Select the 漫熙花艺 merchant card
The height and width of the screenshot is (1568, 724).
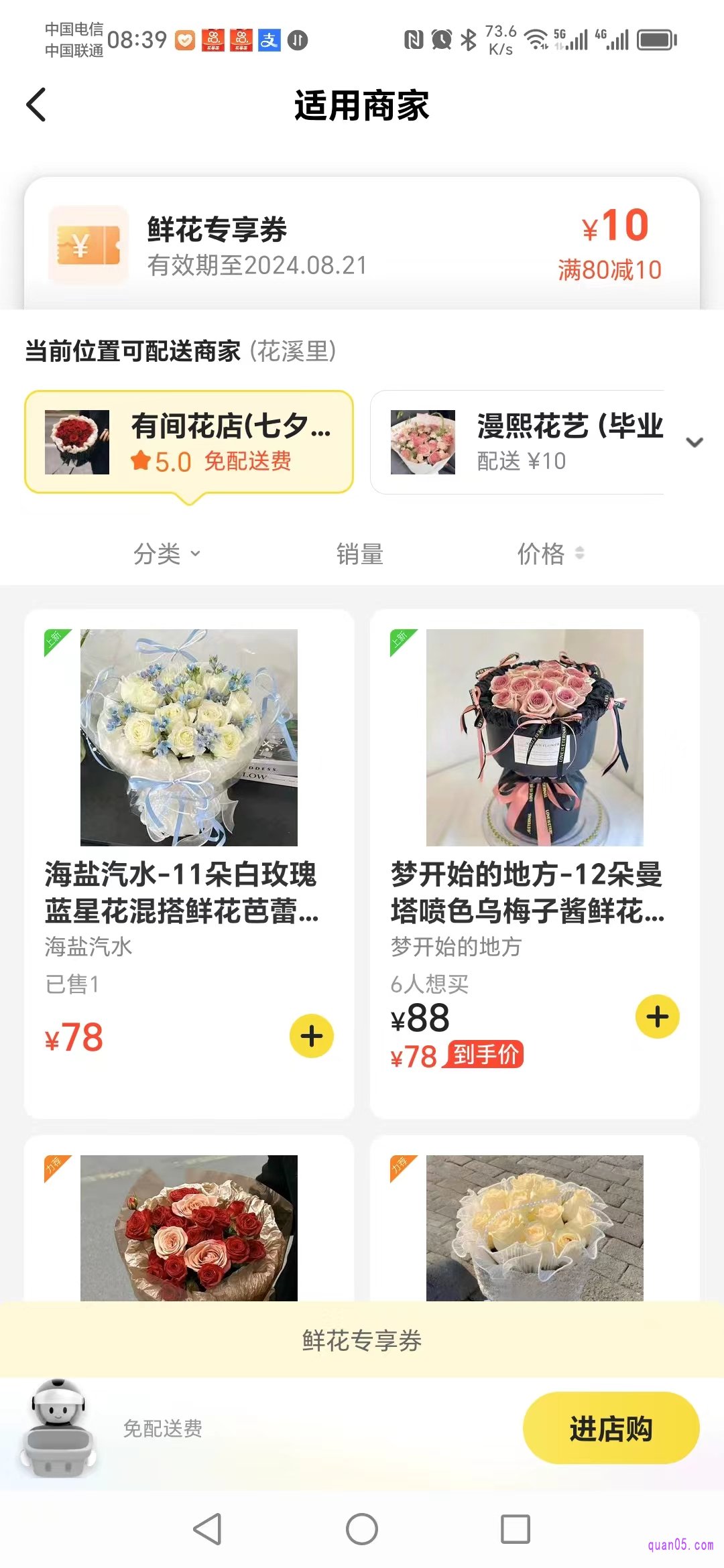tap(517, 442)
